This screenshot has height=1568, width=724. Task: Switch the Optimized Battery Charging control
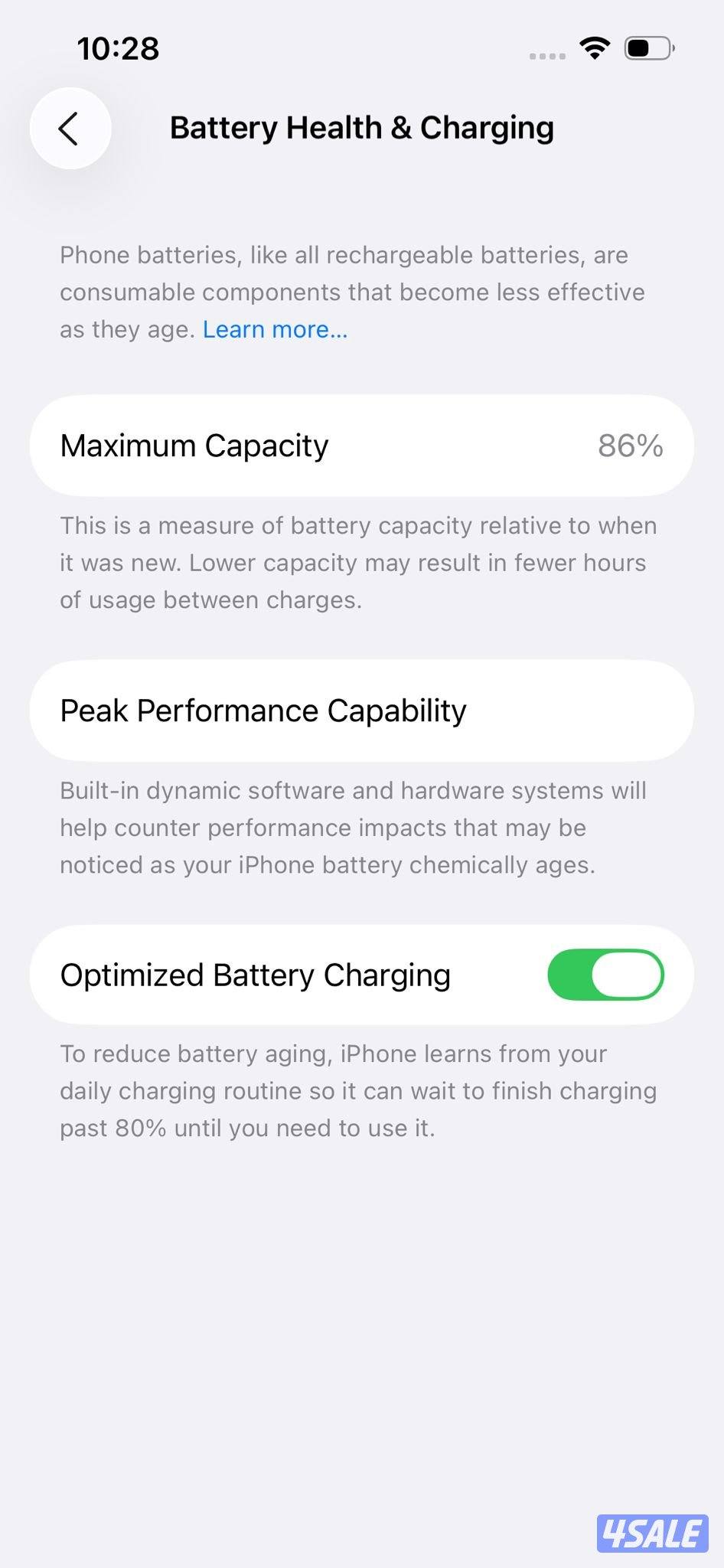(605, 975)
